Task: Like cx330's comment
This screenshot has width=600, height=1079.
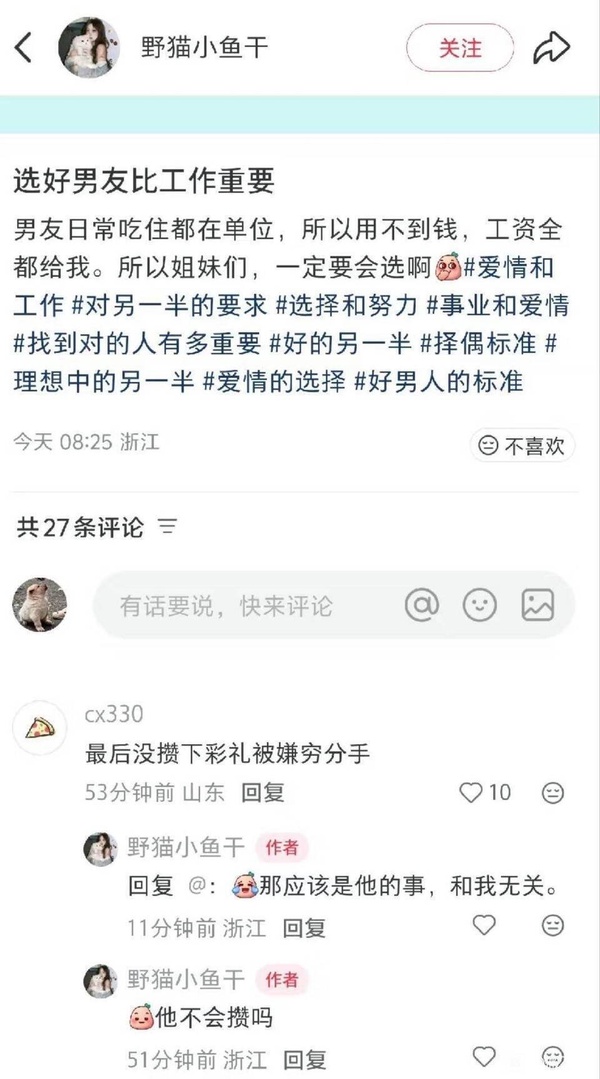Action: (471, 793)
